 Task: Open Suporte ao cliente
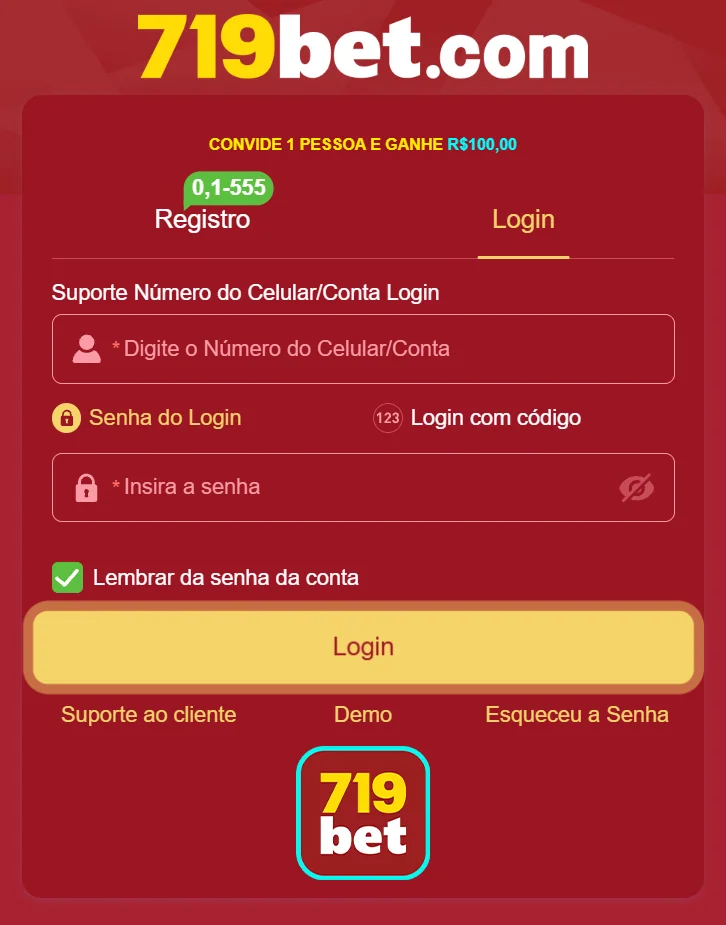(x=148, y=714)
